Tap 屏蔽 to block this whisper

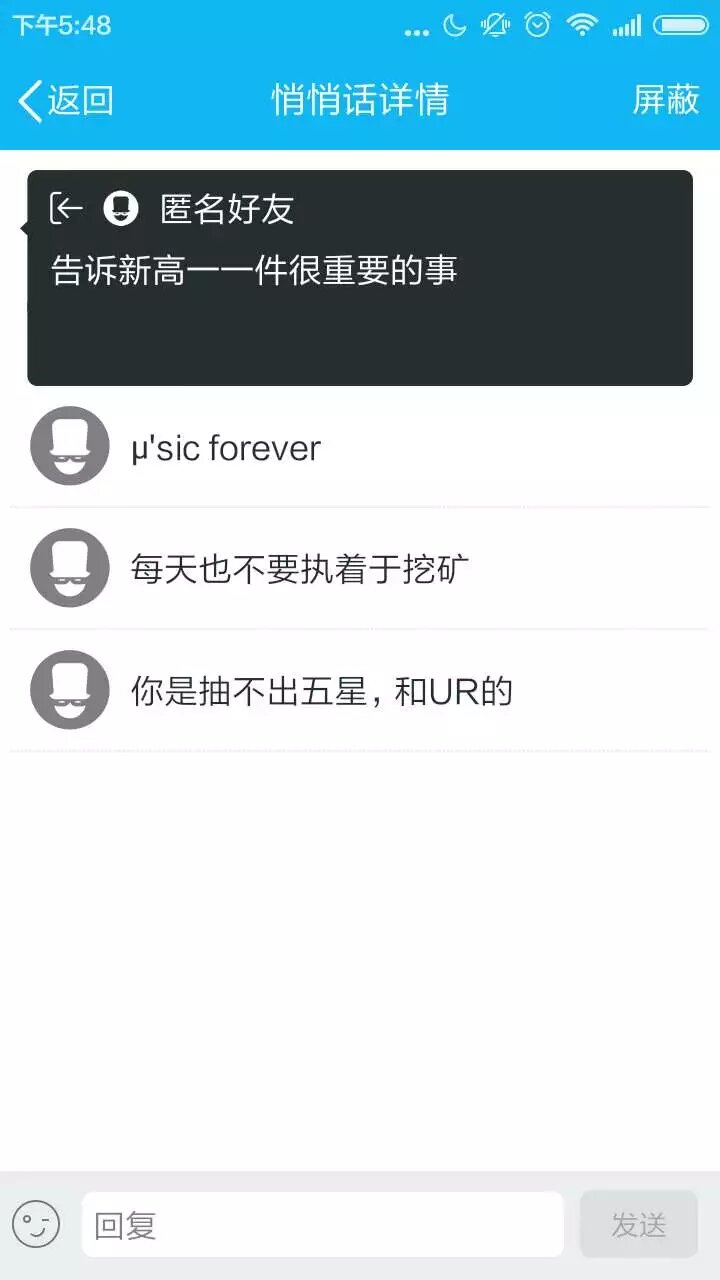665,100
